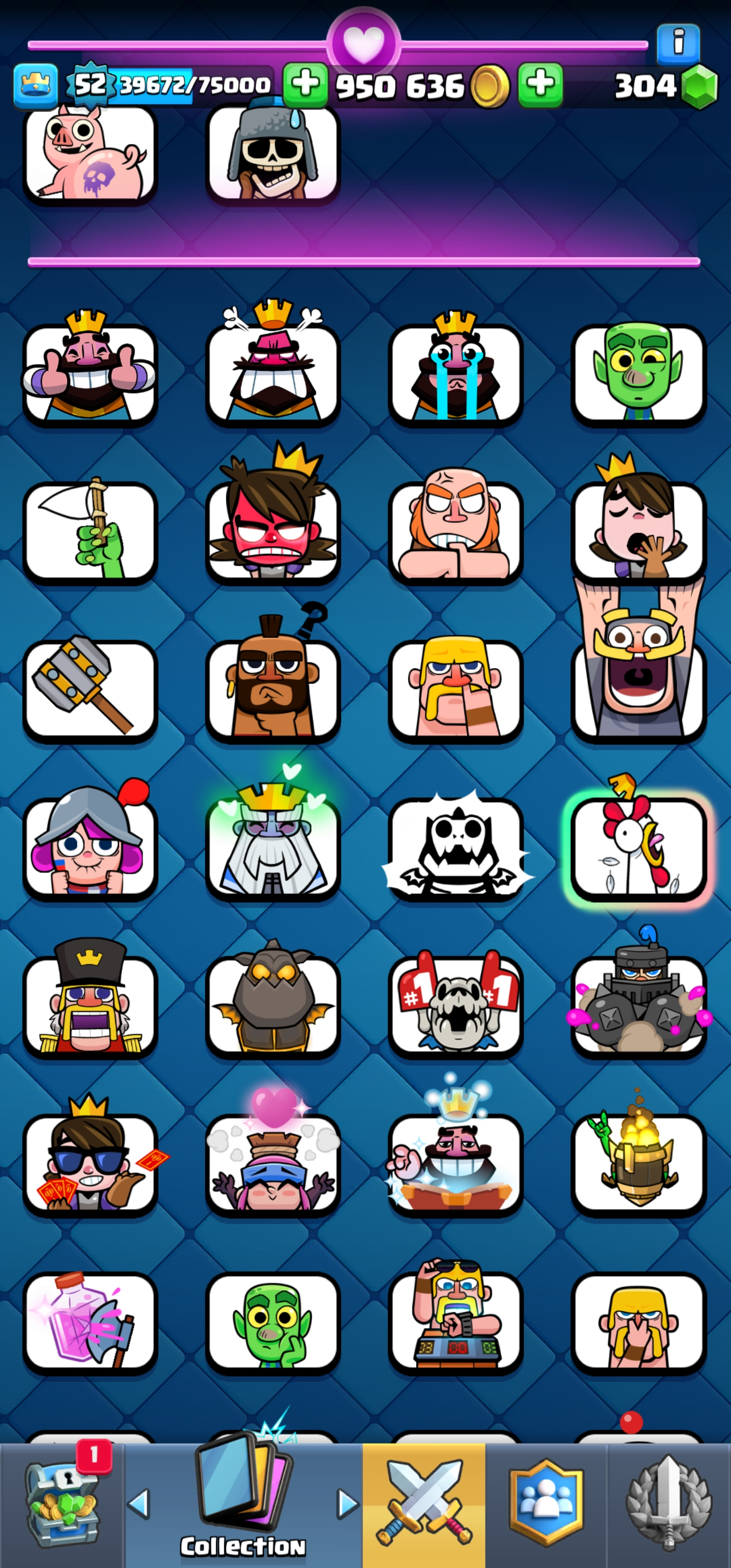Tap the green plus beside the level bar
The height and width of the screenshot is (1568, 731).
[306, 85]
